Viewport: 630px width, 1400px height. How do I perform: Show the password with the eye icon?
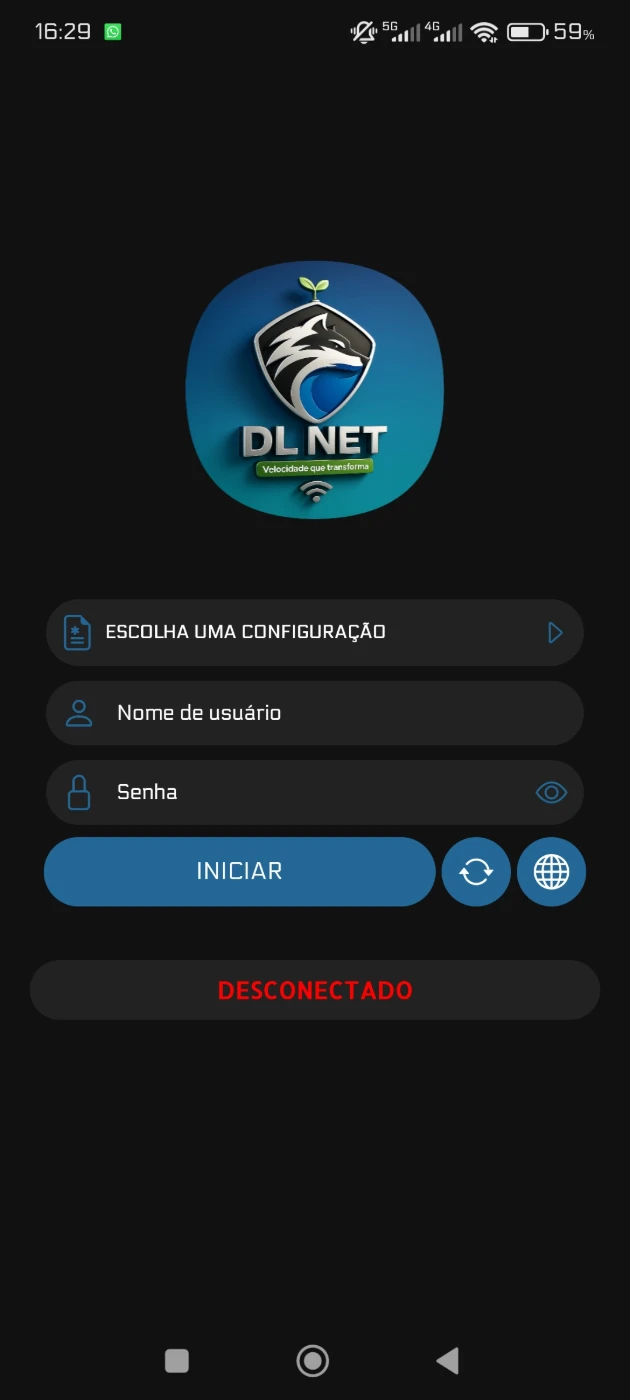point(551,793)
